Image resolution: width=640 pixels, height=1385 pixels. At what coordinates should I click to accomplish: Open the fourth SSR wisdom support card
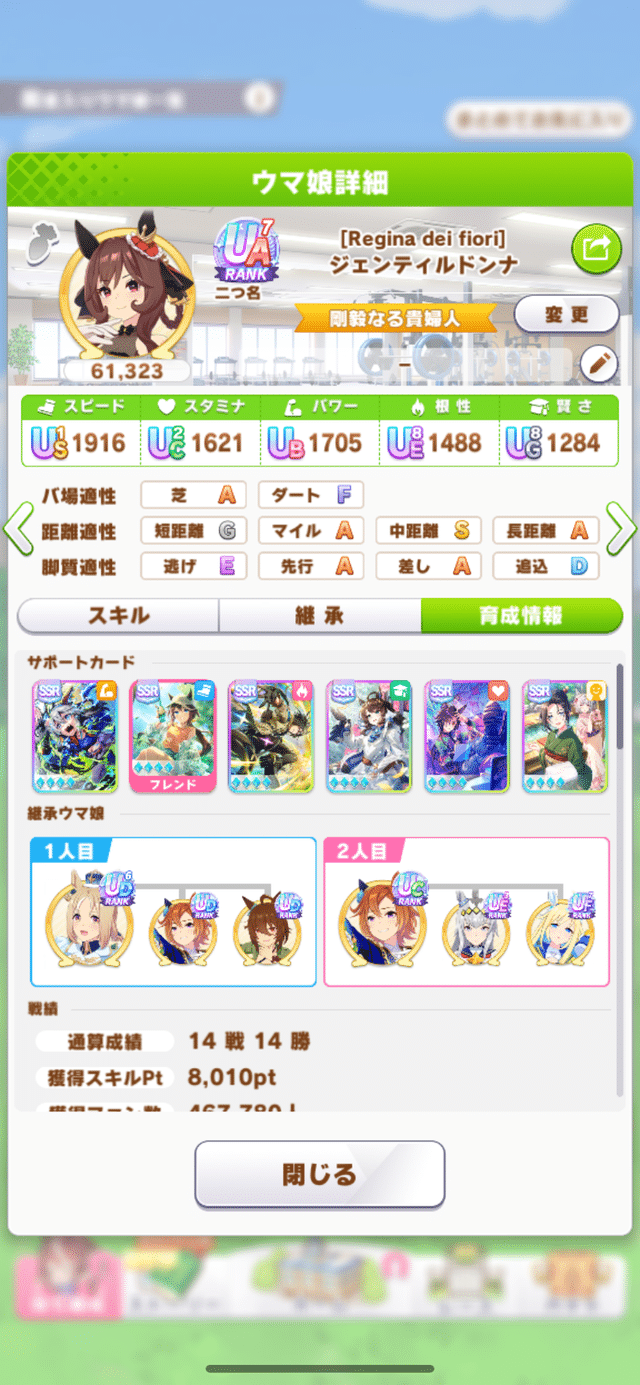[369, 736]
